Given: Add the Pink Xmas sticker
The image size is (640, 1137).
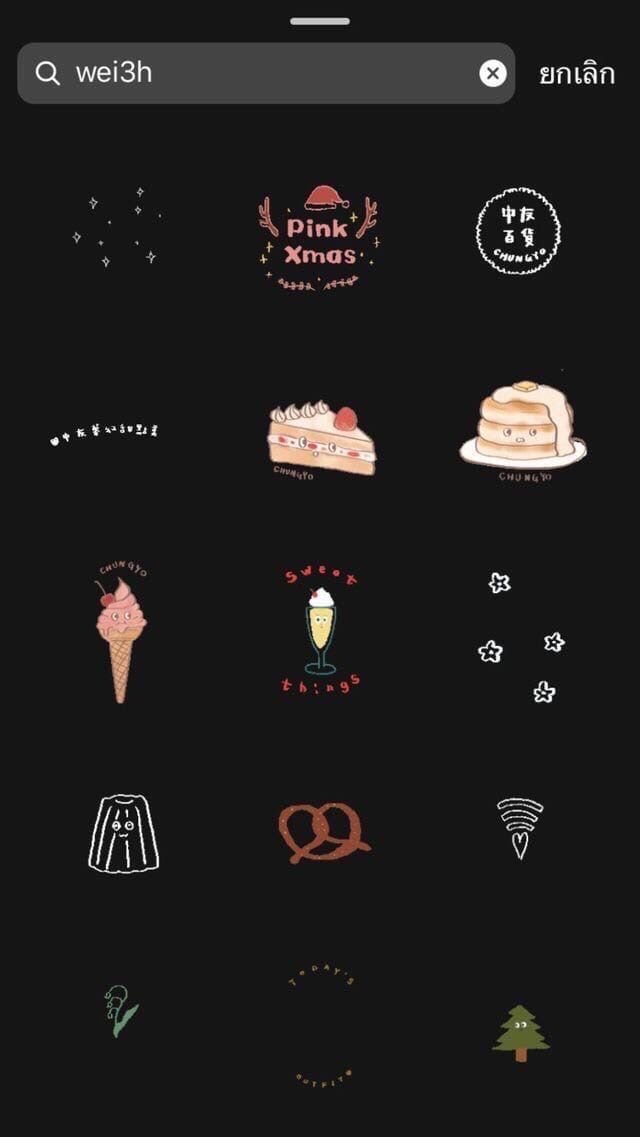Looking at the screenshot, I should pyautogui.click(x=320, y=237).
